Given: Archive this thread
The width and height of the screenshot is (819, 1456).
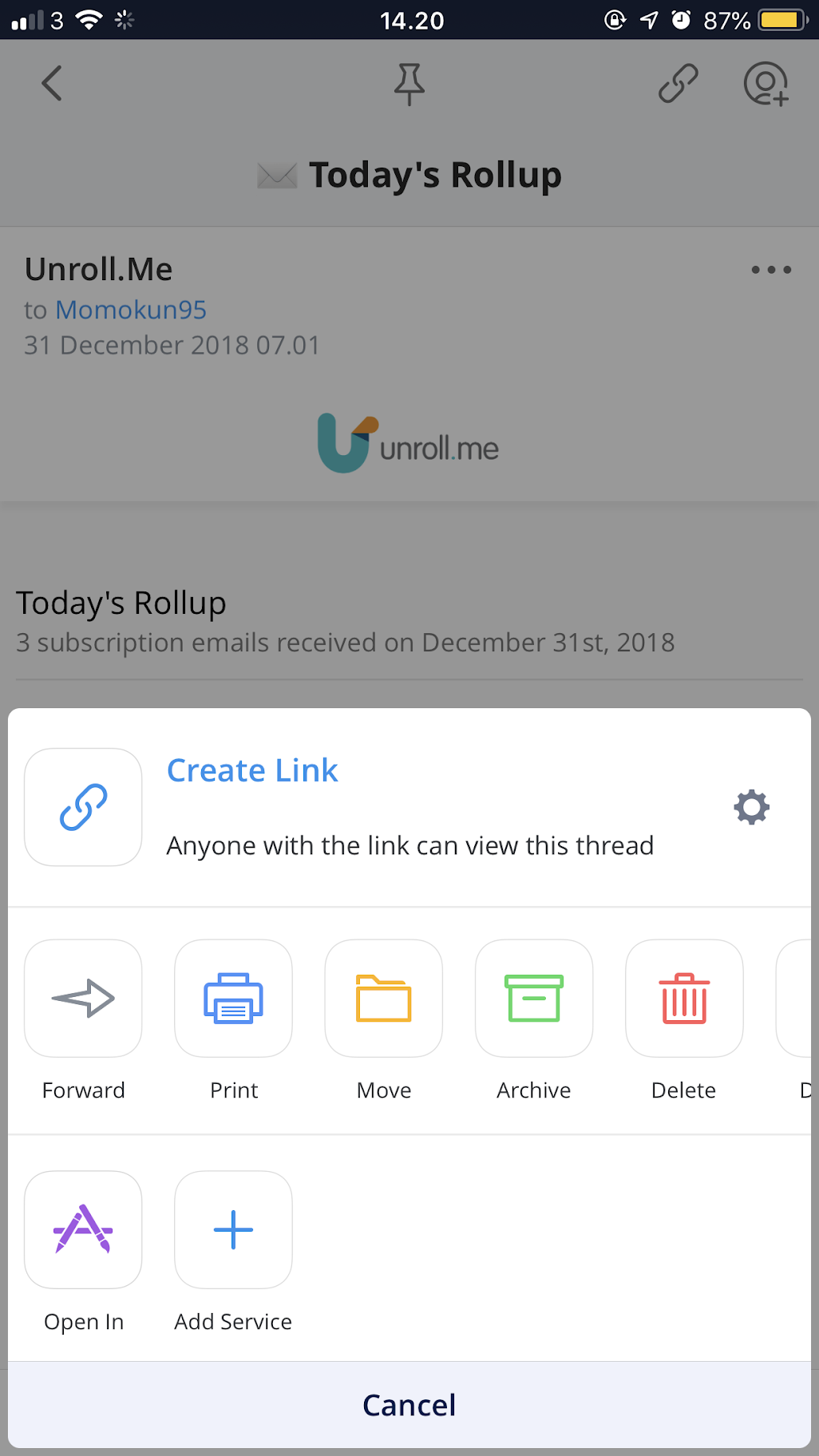Looking at the screenshot, I should (x=533, y=999).
